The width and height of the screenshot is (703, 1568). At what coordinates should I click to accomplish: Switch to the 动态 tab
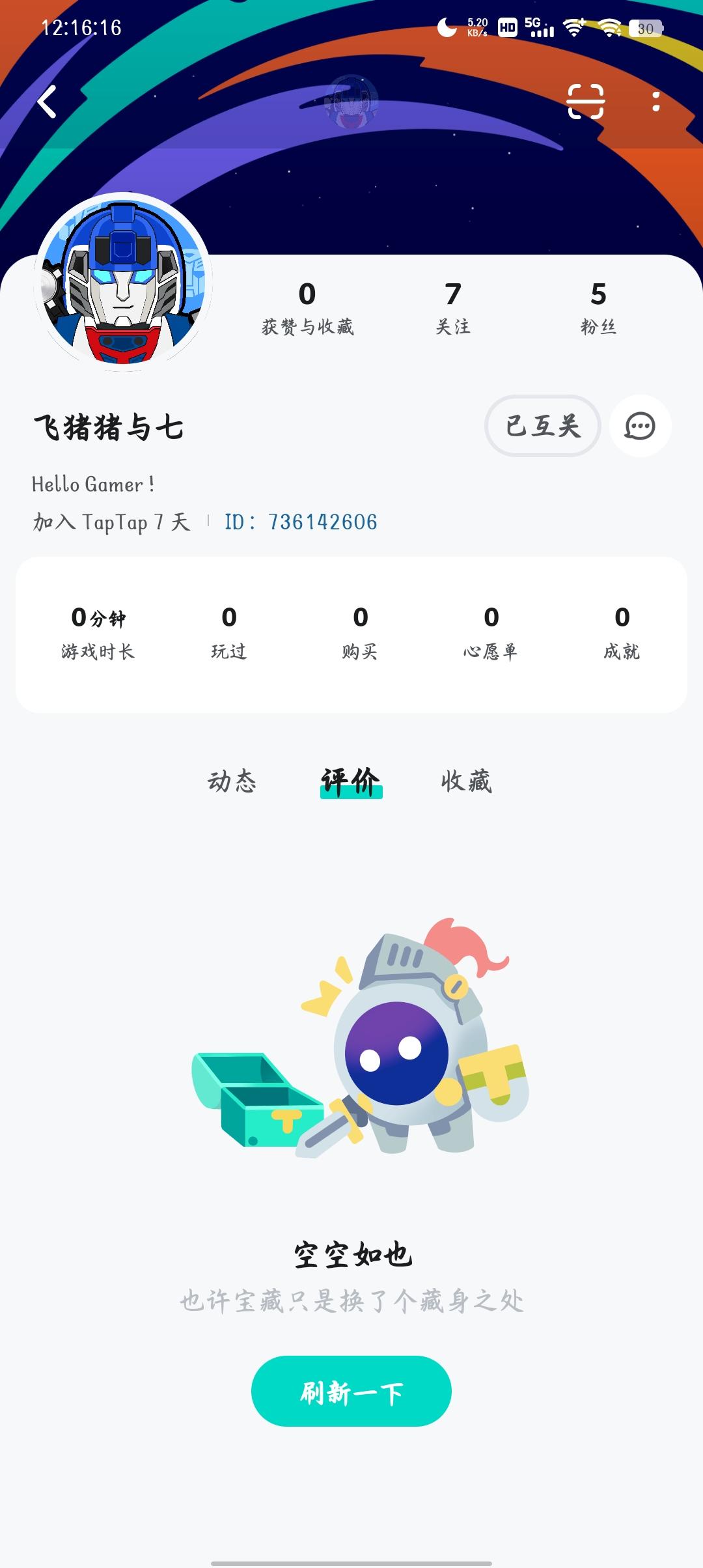pos(234,781)
